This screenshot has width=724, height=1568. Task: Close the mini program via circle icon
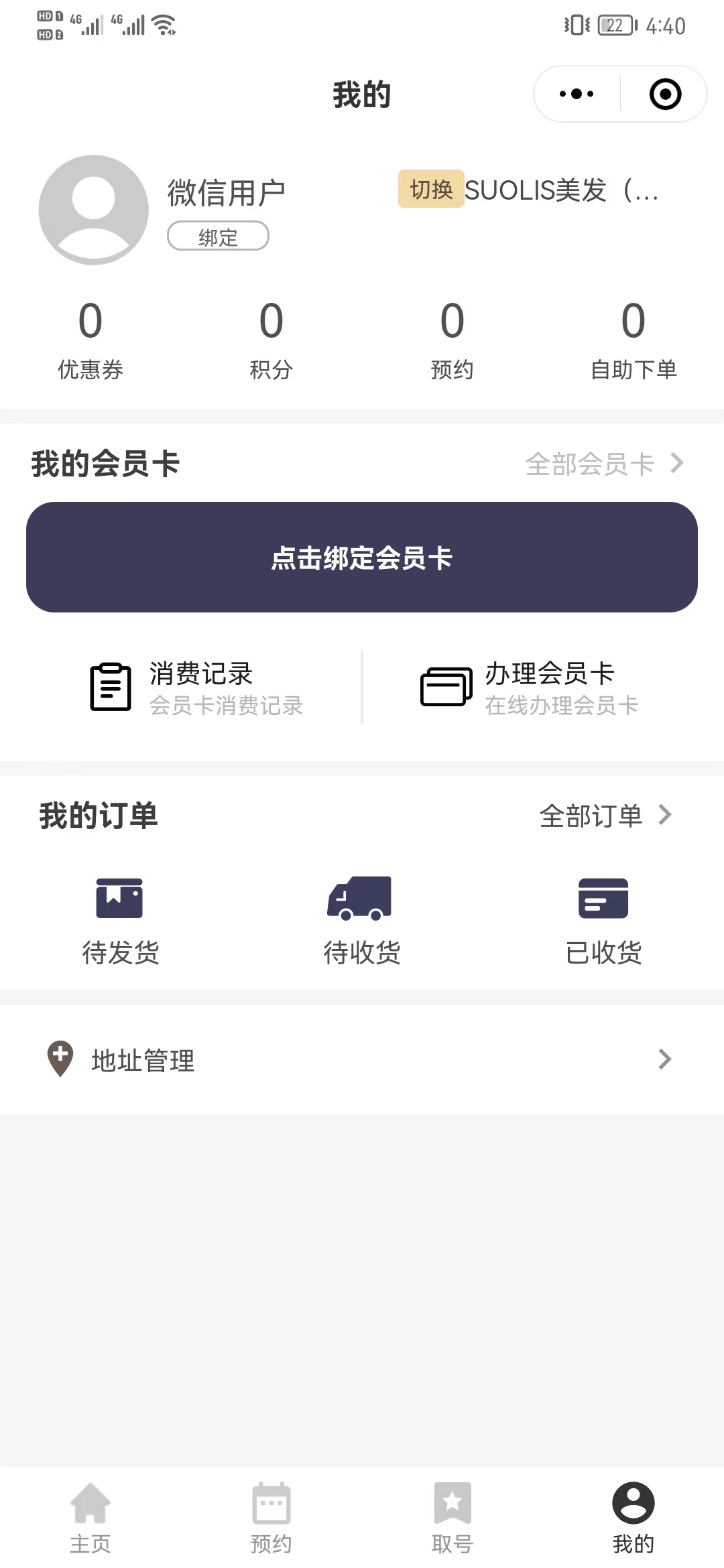point(666,94)
